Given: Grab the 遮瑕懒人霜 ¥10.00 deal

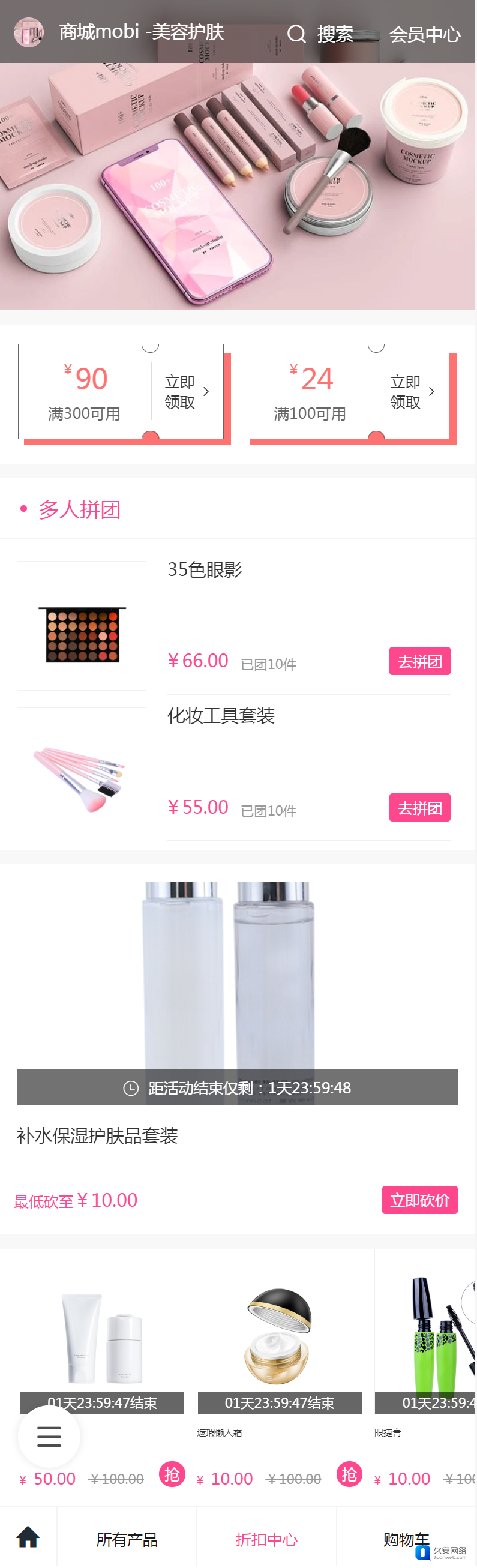Looking at the screenshot, I should point(349,1474).
